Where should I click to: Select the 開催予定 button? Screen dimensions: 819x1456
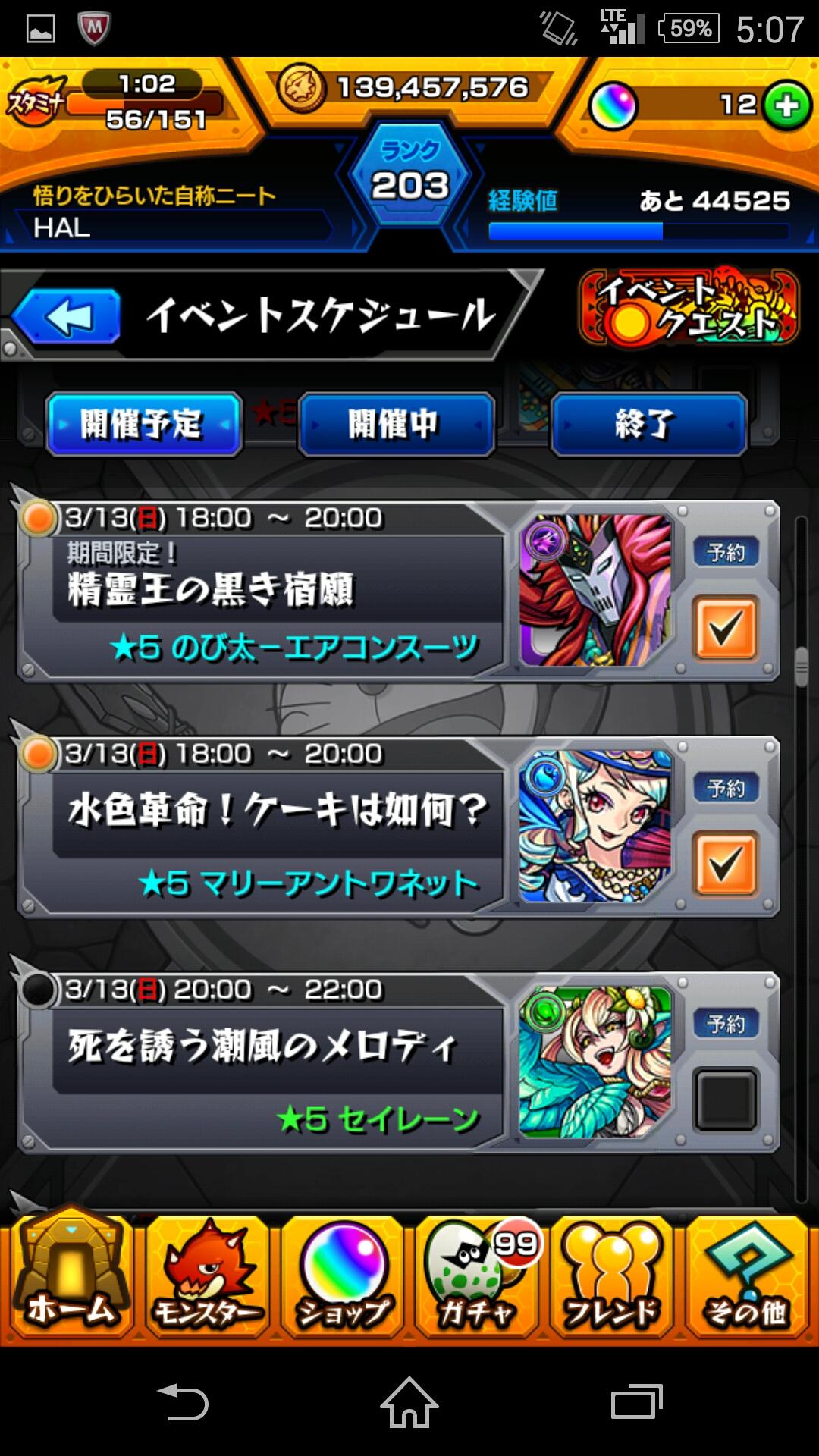(144, 425)
